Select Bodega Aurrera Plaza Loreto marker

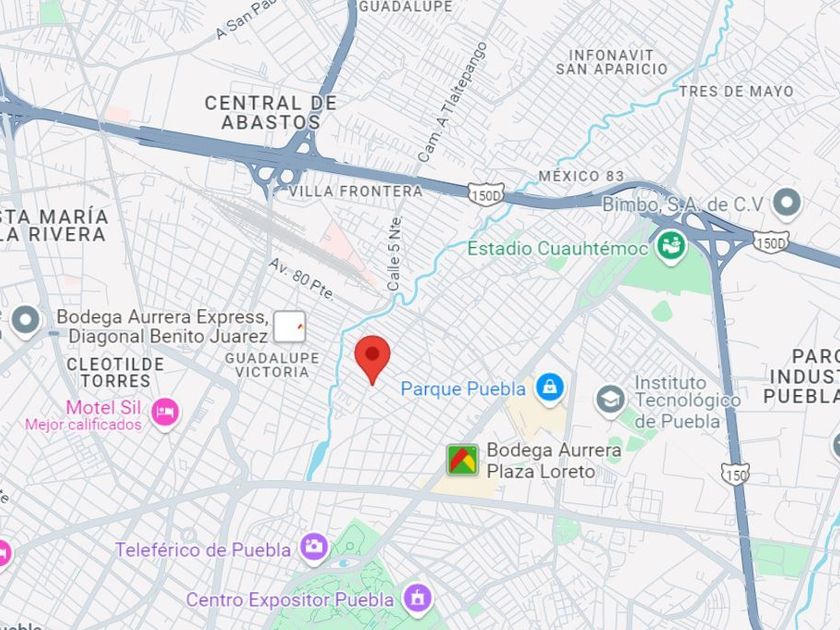(x=462, y=460)
